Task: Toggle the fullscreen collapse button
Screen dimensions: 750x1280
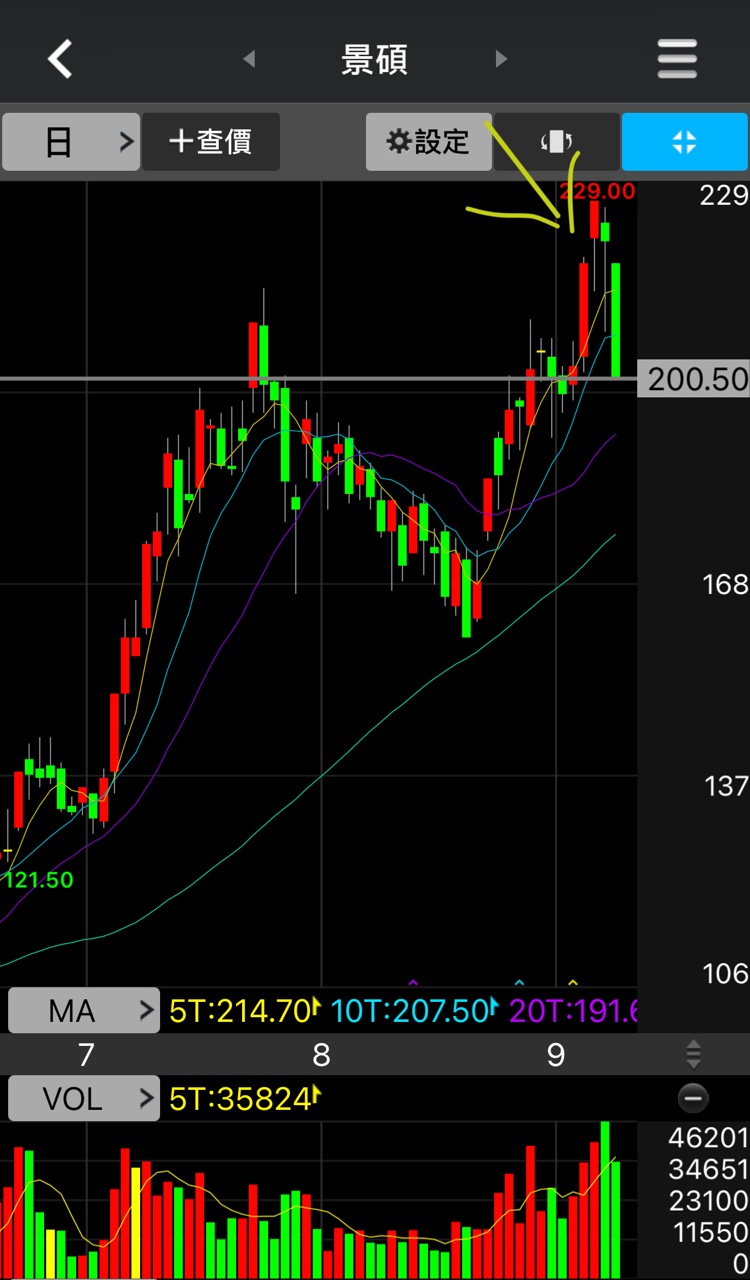Action: (x=684, y=142)
